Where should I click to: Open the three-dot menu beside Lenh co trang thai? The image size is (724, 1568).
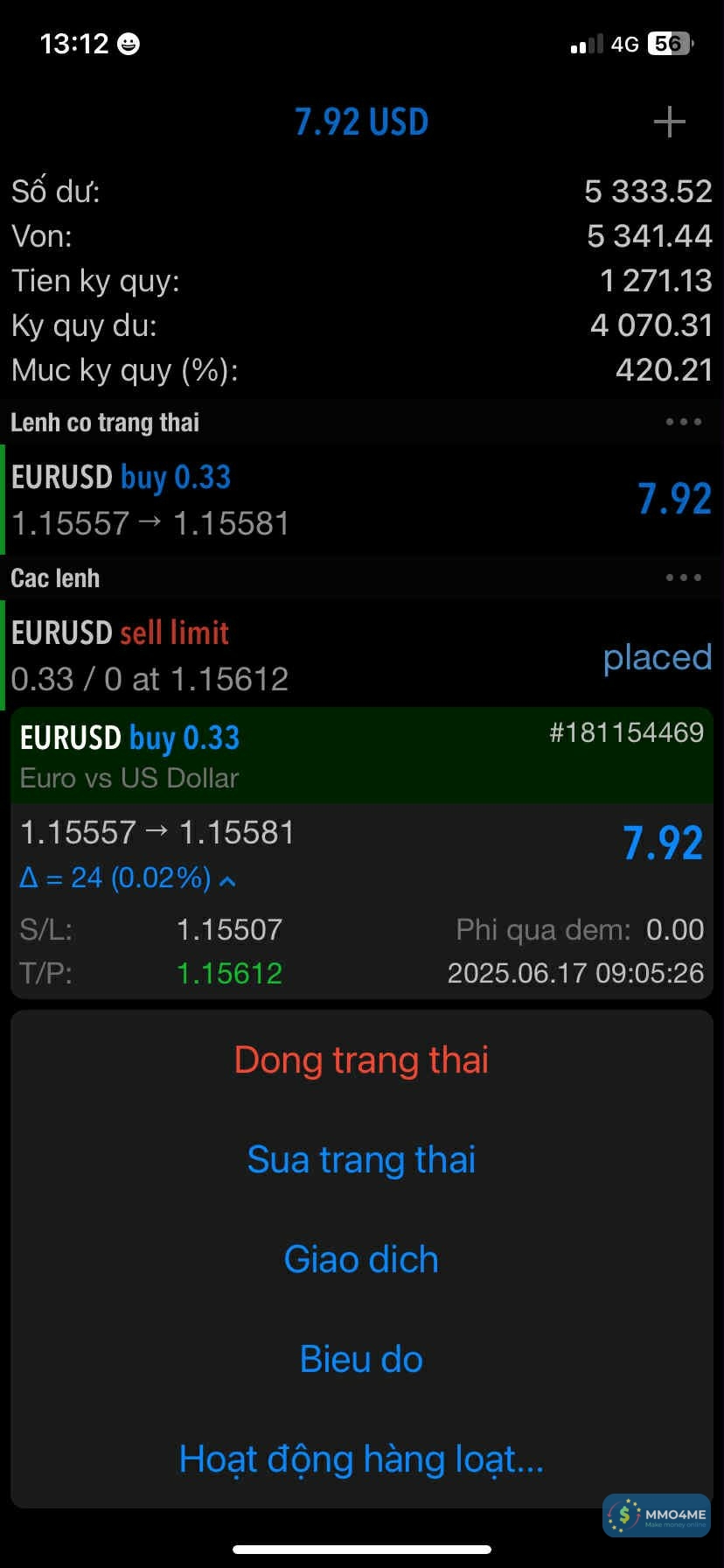tap(683, 422)
